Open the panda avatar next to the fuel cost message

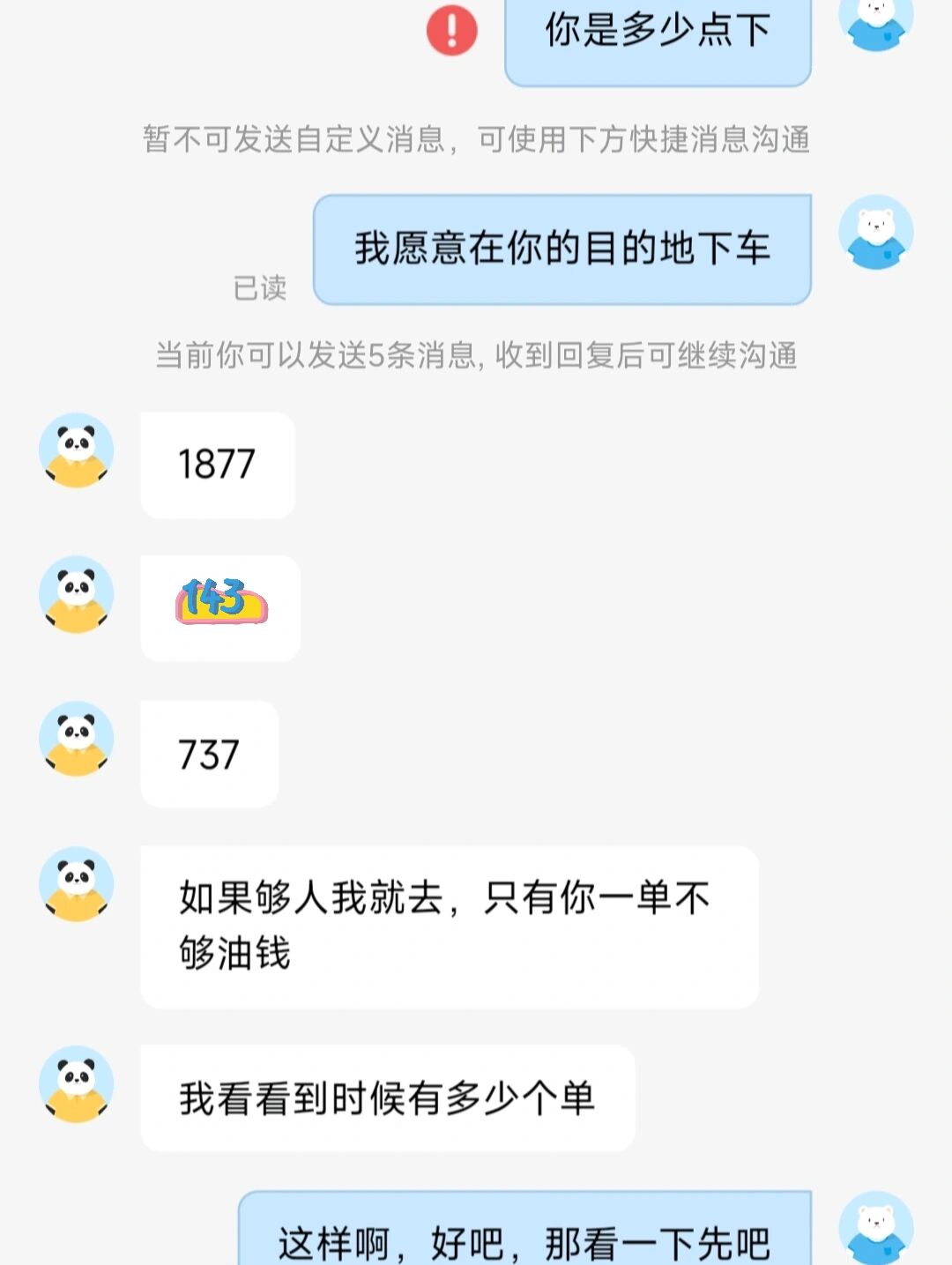click(75, 884)
